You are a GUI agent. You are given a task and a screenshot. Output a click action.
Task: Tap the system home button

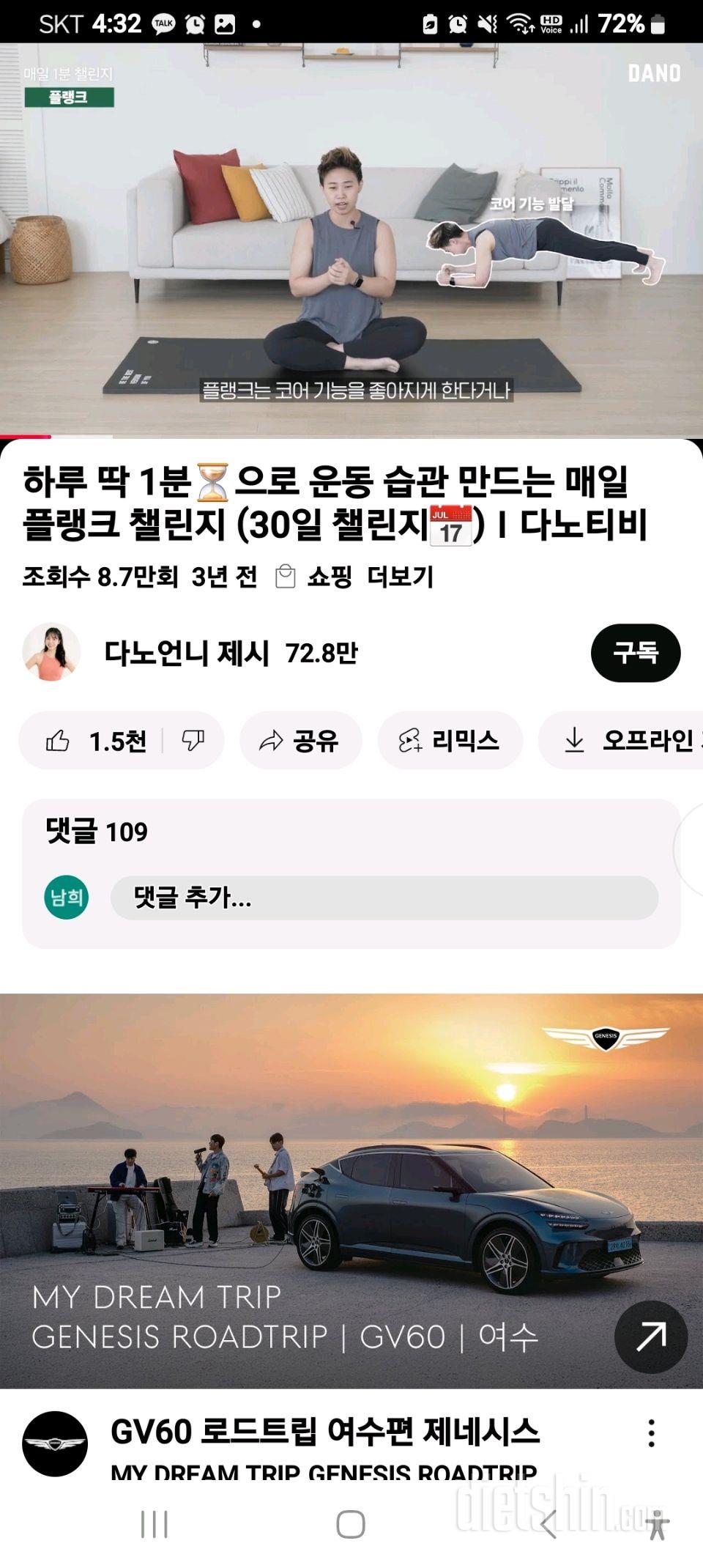tap(351, 1524)
